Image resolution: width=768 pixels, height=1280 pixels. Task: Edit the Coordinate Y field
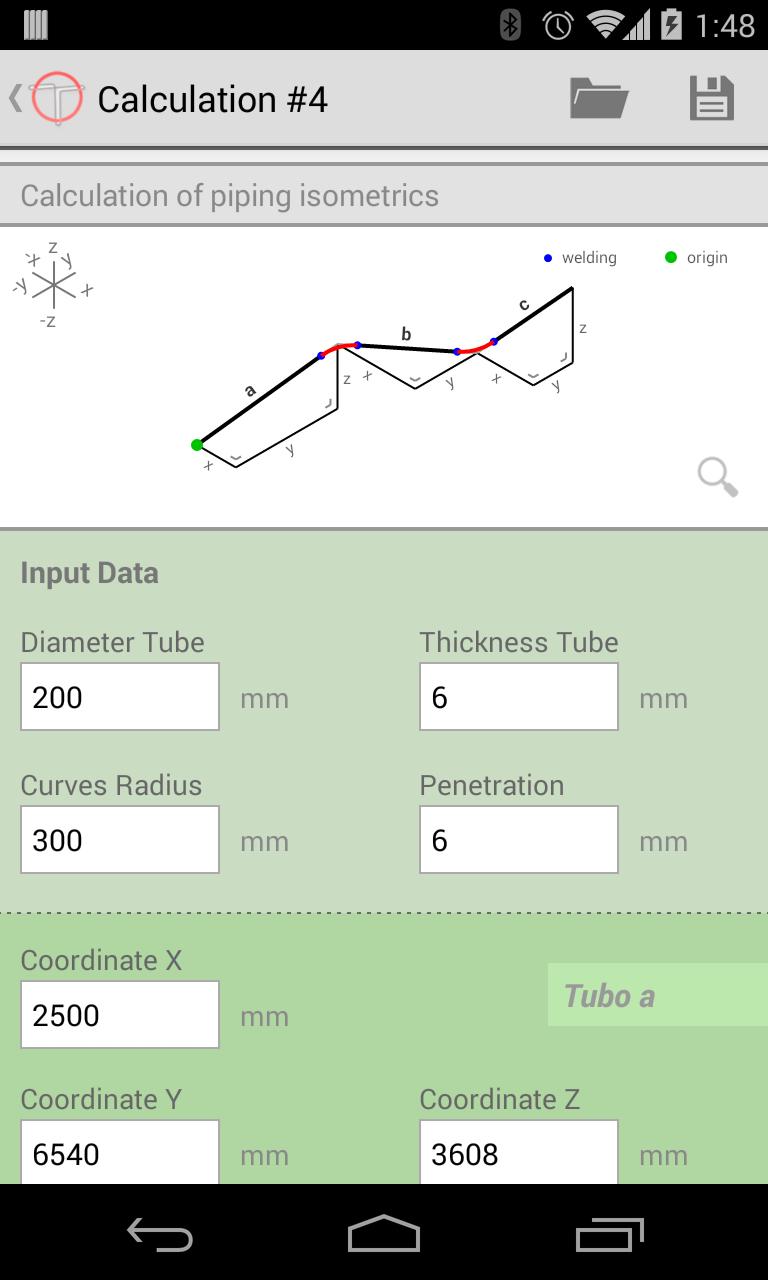pos(120,1153)
